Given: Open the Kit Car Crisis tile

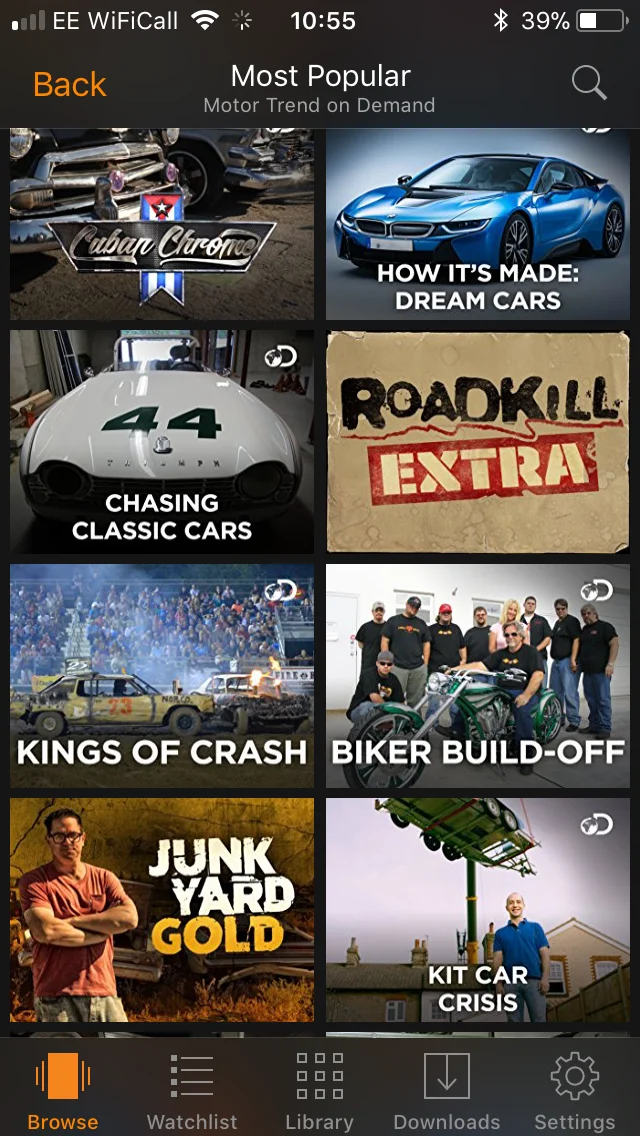Looking at the screenshot, I should point(478,910).
